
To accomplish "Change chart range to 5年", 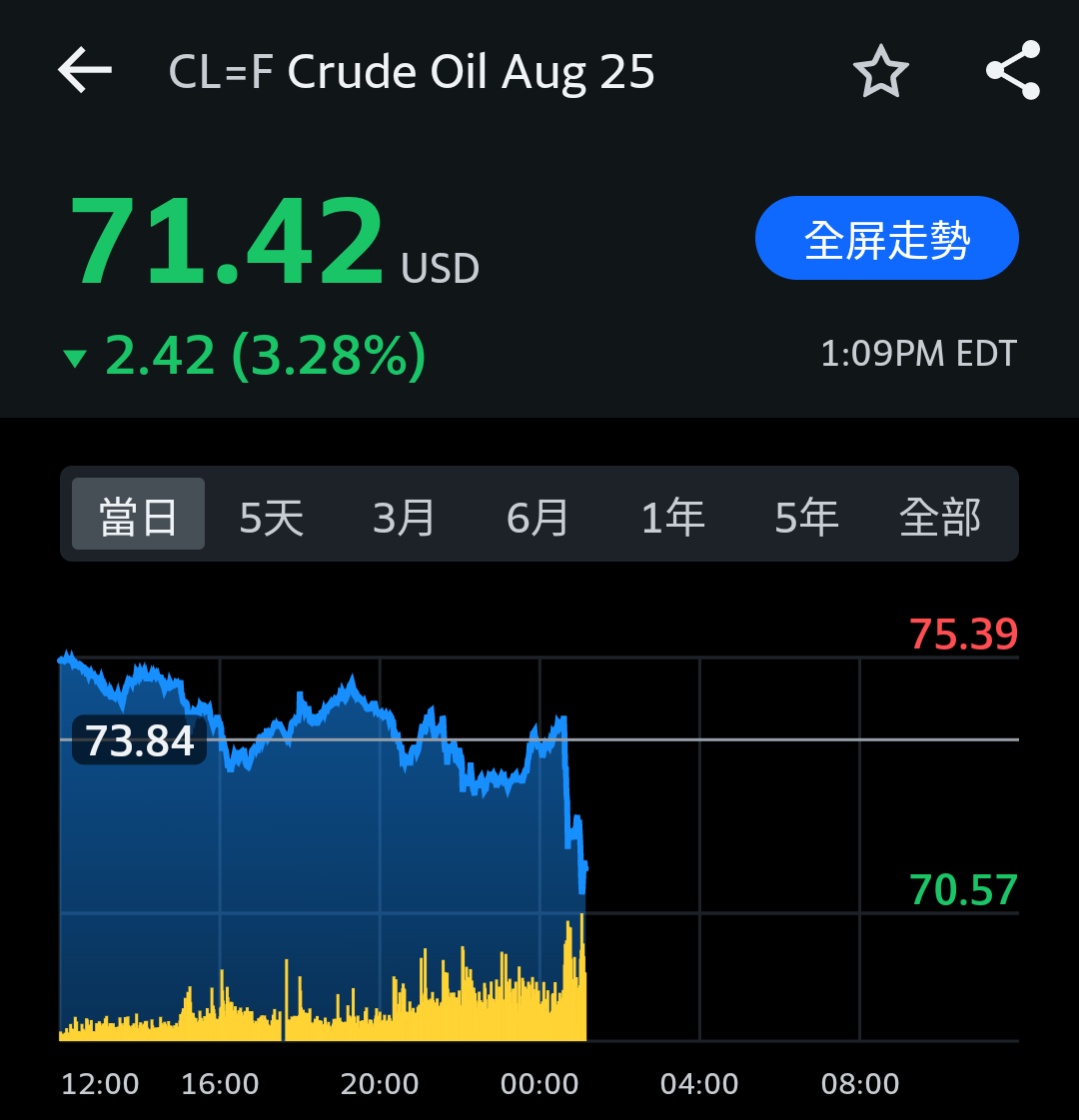I will 806,515.
